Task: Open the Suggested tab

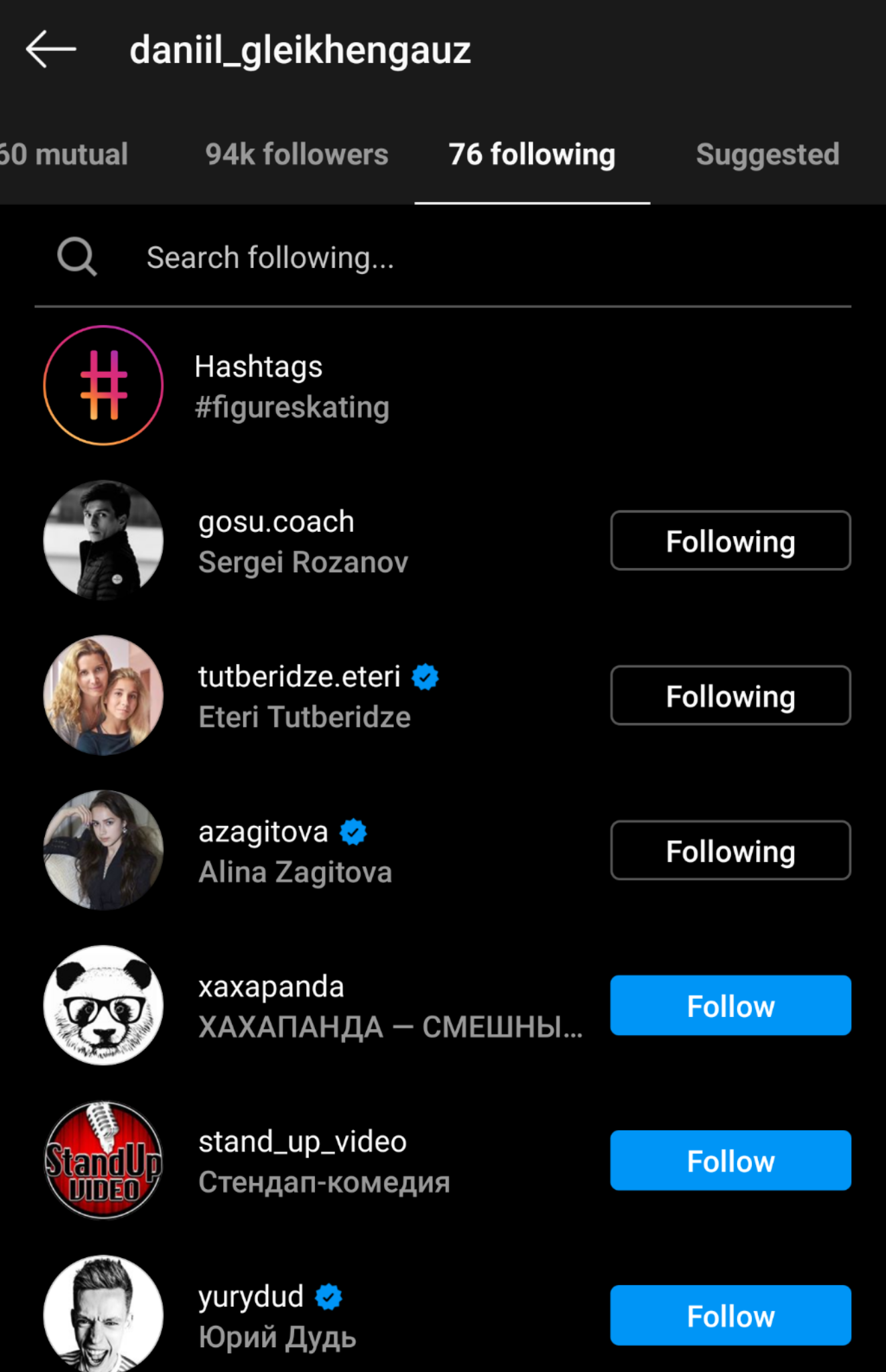Action: (x=767, y=155)
